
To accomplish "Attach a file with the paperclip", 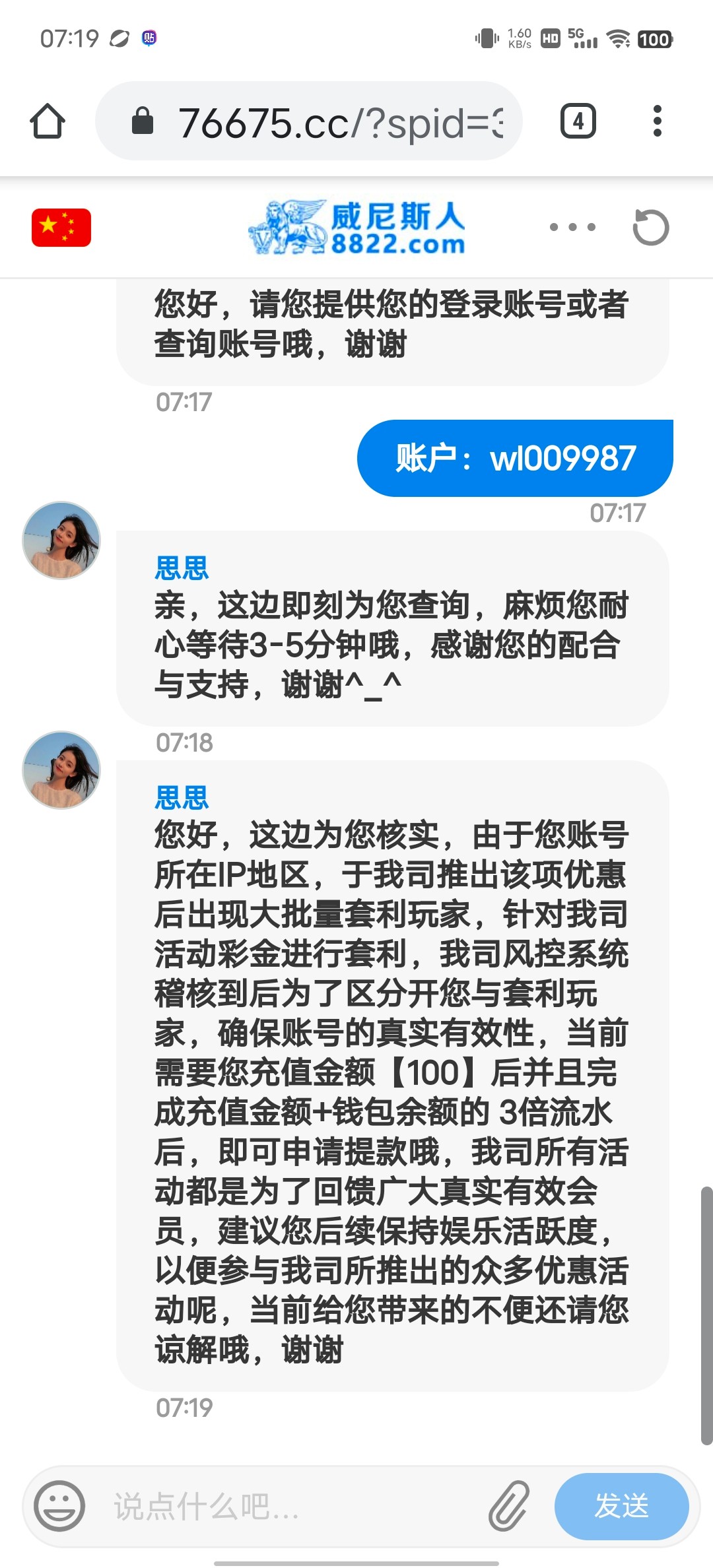I will click(x=509, y=1506).
